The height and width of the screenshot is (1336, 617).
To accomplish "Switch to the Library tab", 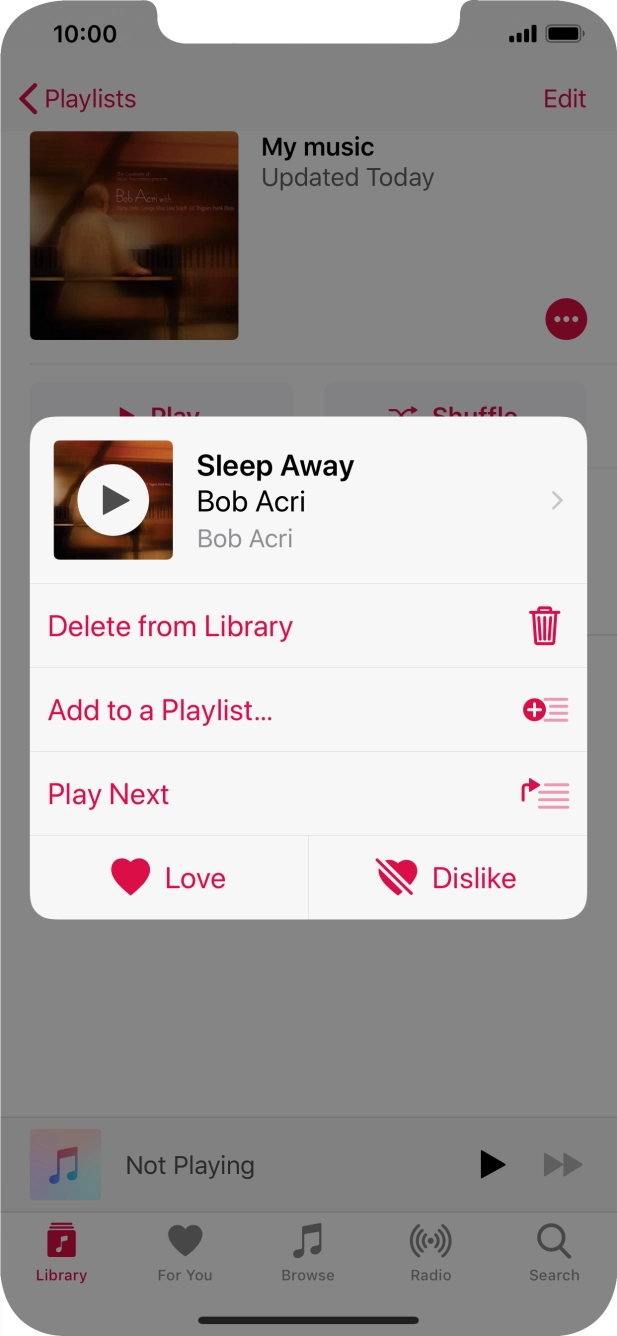I will click(x=62, y=1252).
